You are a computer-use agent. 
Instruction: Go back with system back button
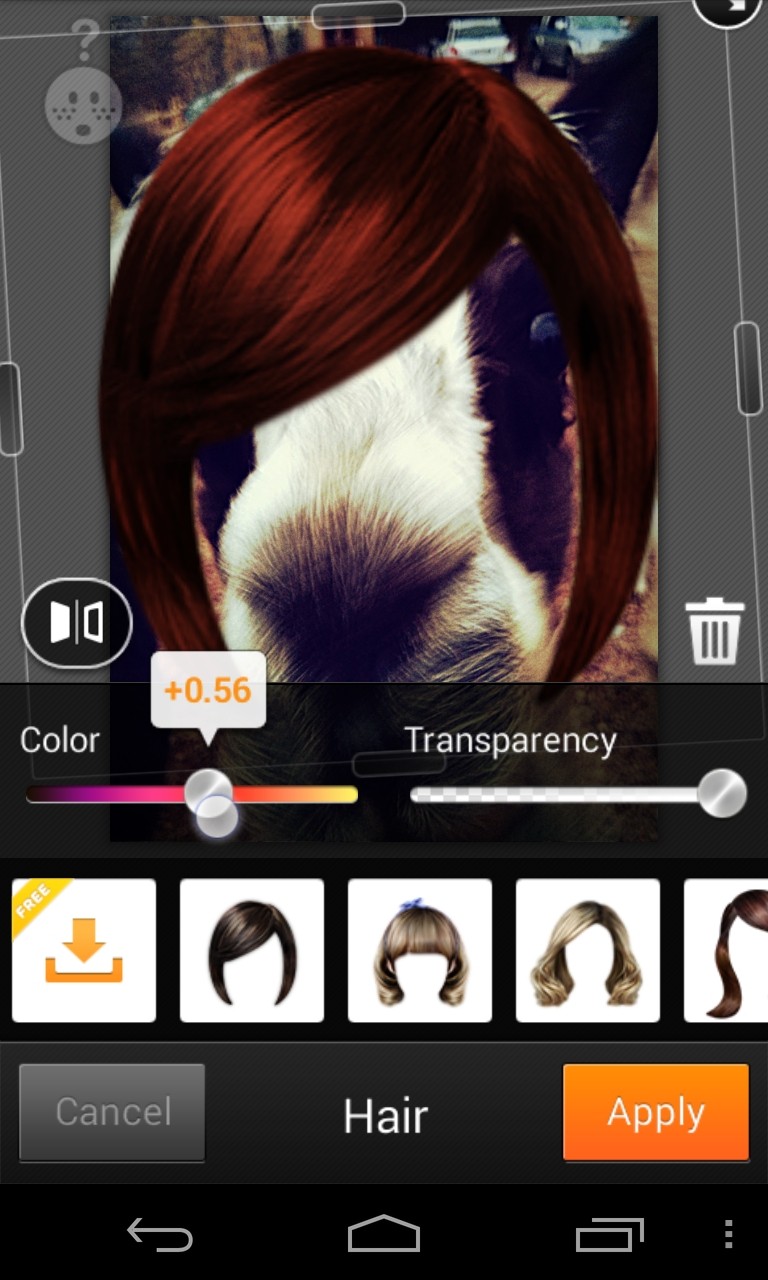click(160, 1236)
